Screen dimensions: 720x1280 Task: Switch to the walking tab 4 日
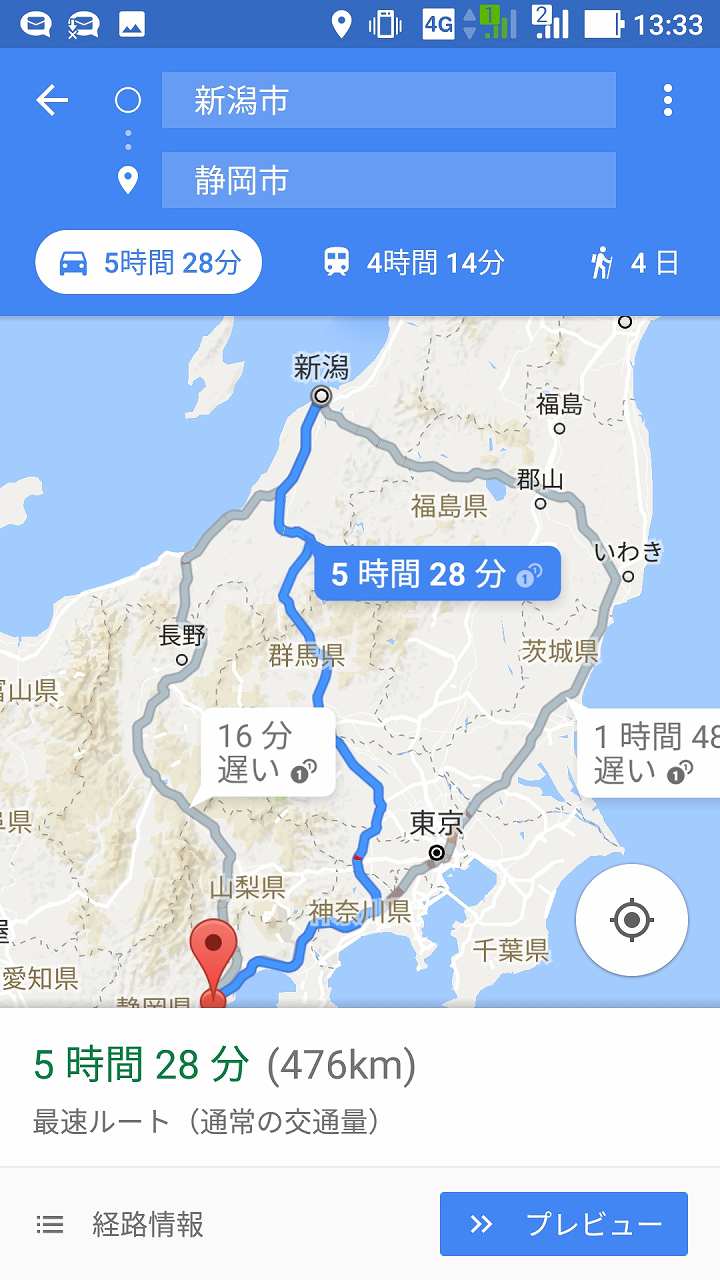tap(634, 263)
